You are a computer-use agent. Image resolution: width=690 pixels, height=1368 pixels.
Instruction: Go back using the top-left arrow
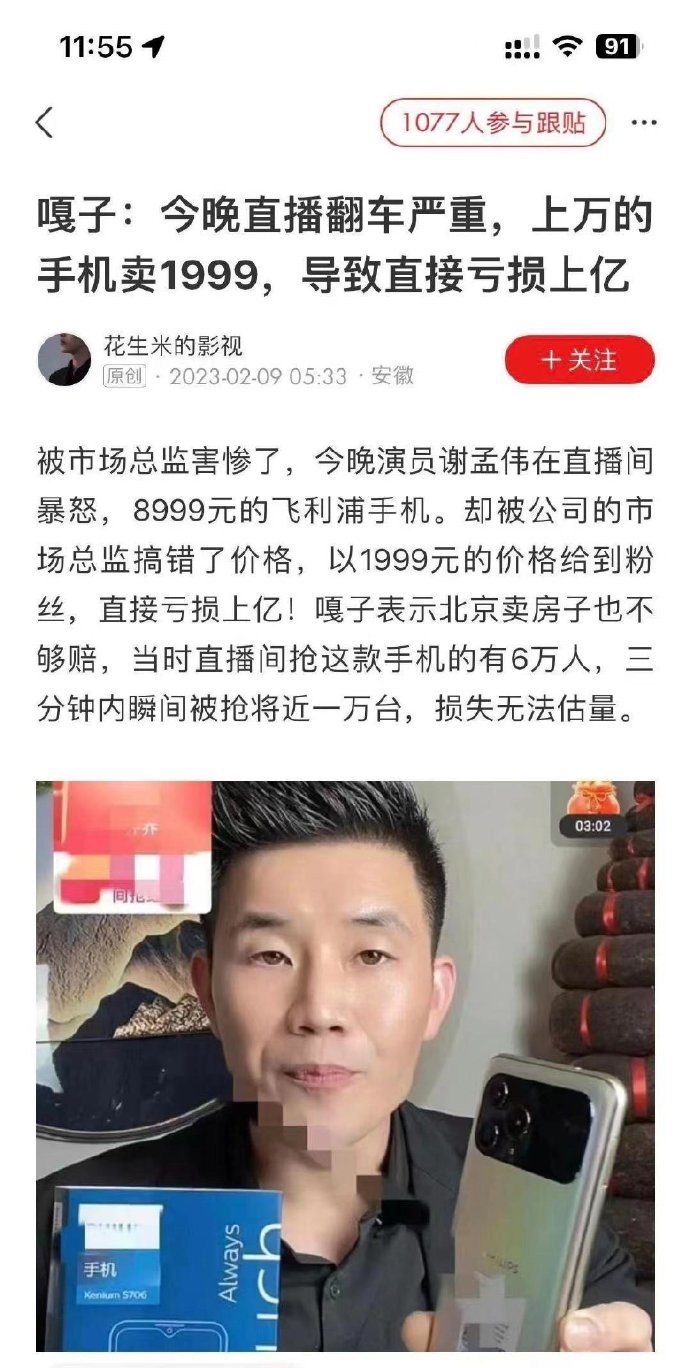[x=44, y=123]
